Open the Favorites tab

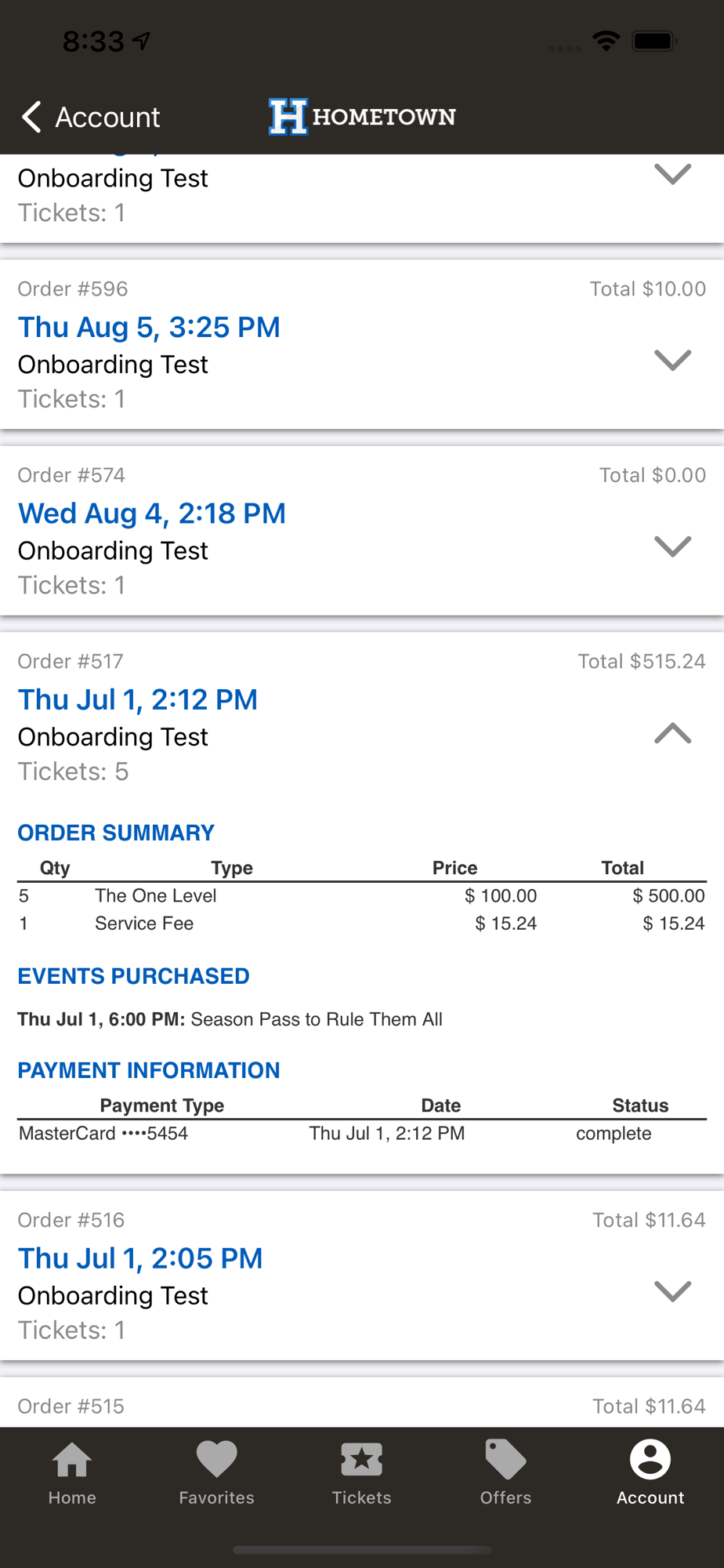pyautogui.click(x=217, y=1474)
